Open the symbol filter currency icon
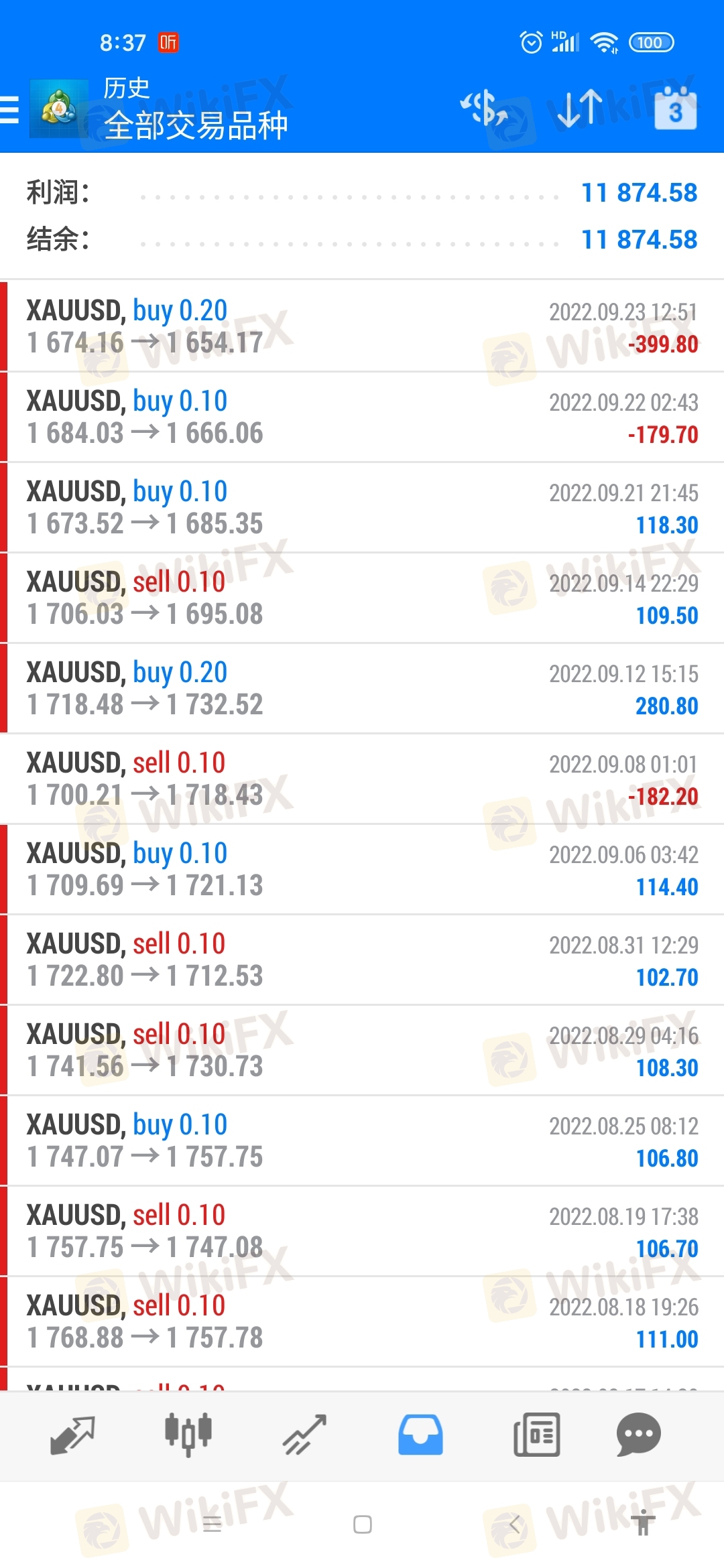Image resolution: width=724 pixels, height=1568 pixels. click(484, 109)
